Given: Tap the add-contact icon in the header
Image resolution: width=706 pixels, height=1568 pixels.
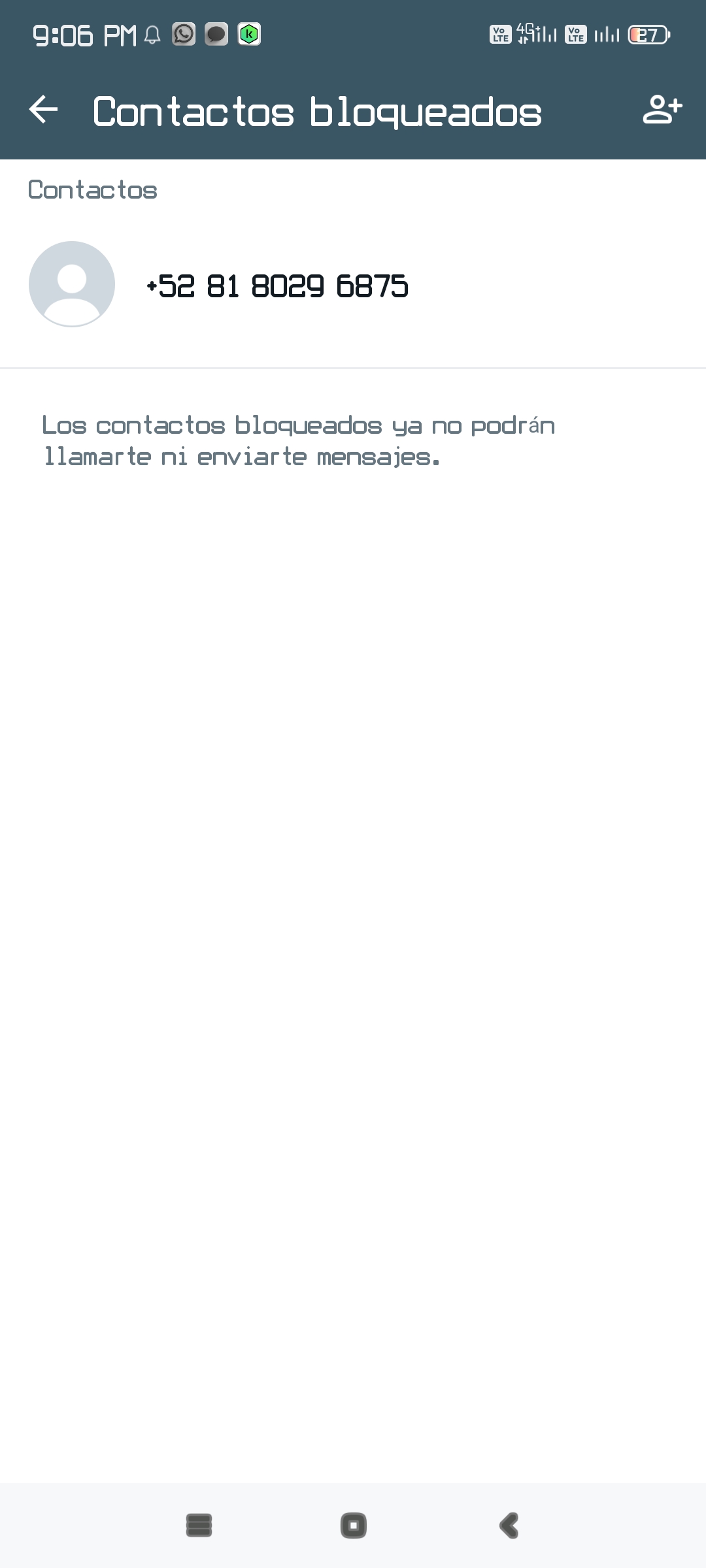Looking at the screenshot, I should pos(662,110).
